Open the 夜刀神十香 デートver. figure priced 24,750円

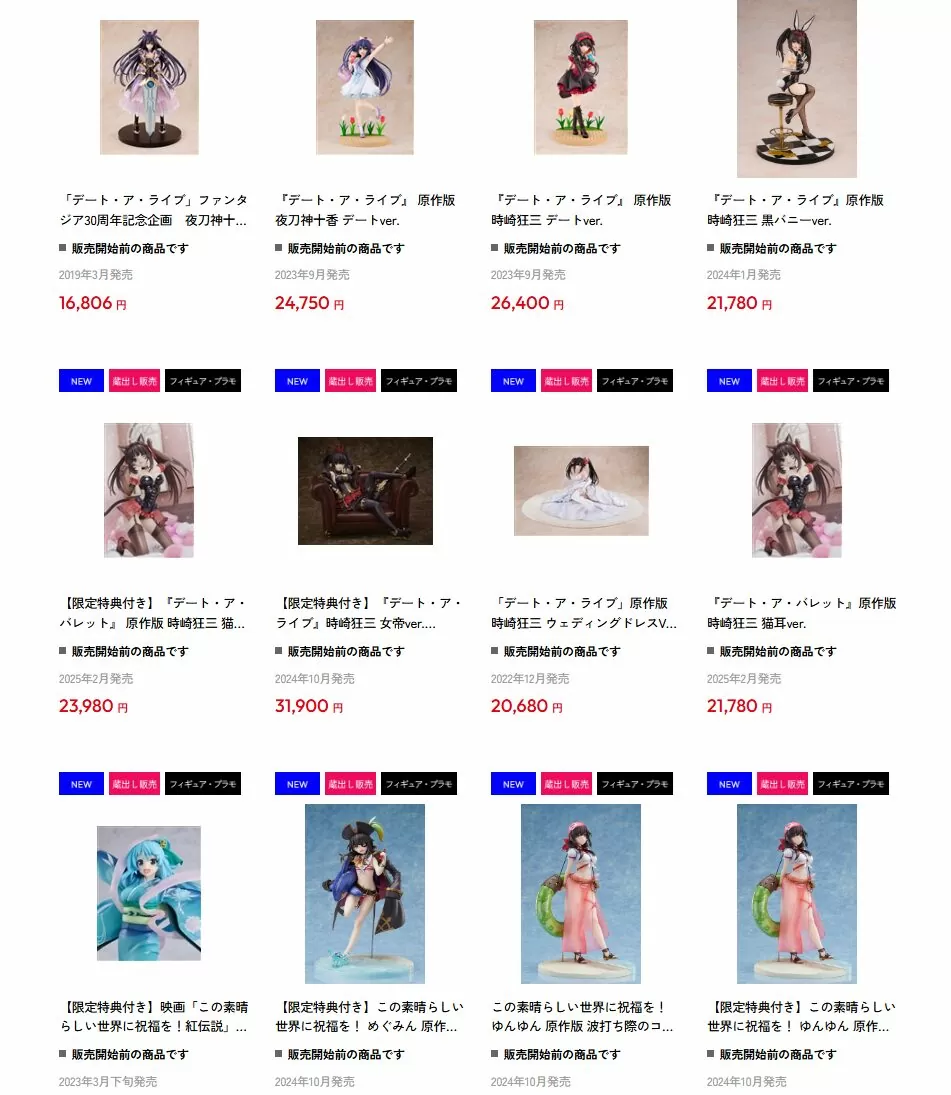[365, 209]
